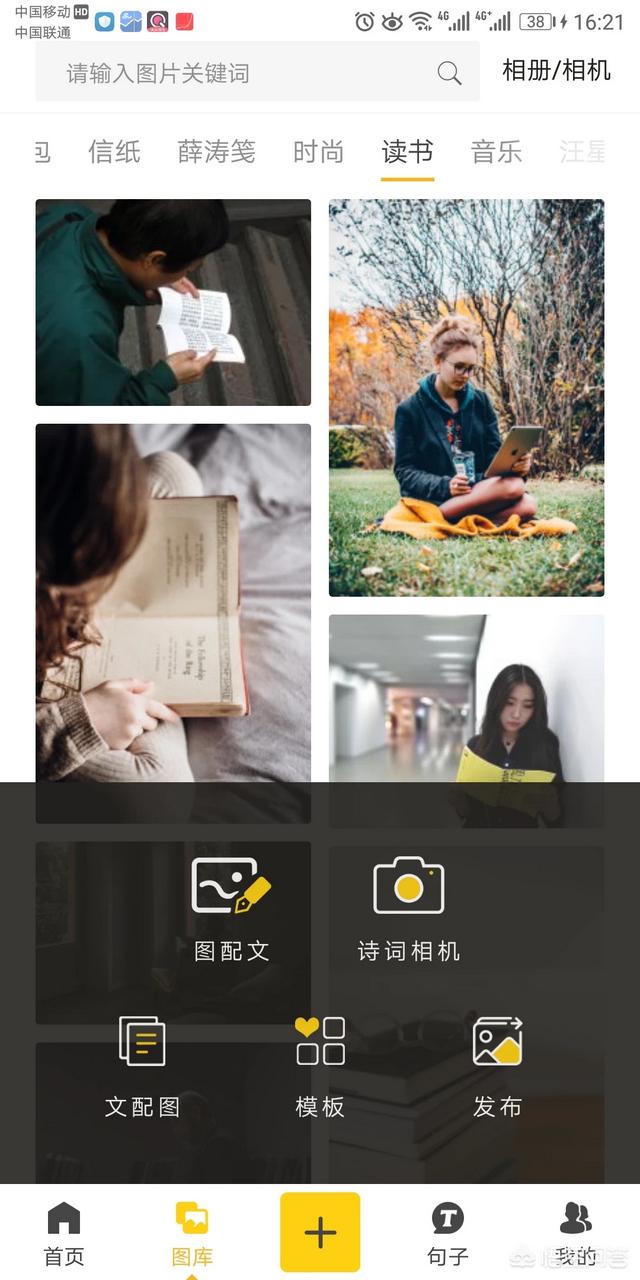Open photo of man reading a book
This screenshot has width=640, height=1280.
[x=173, y=302]
